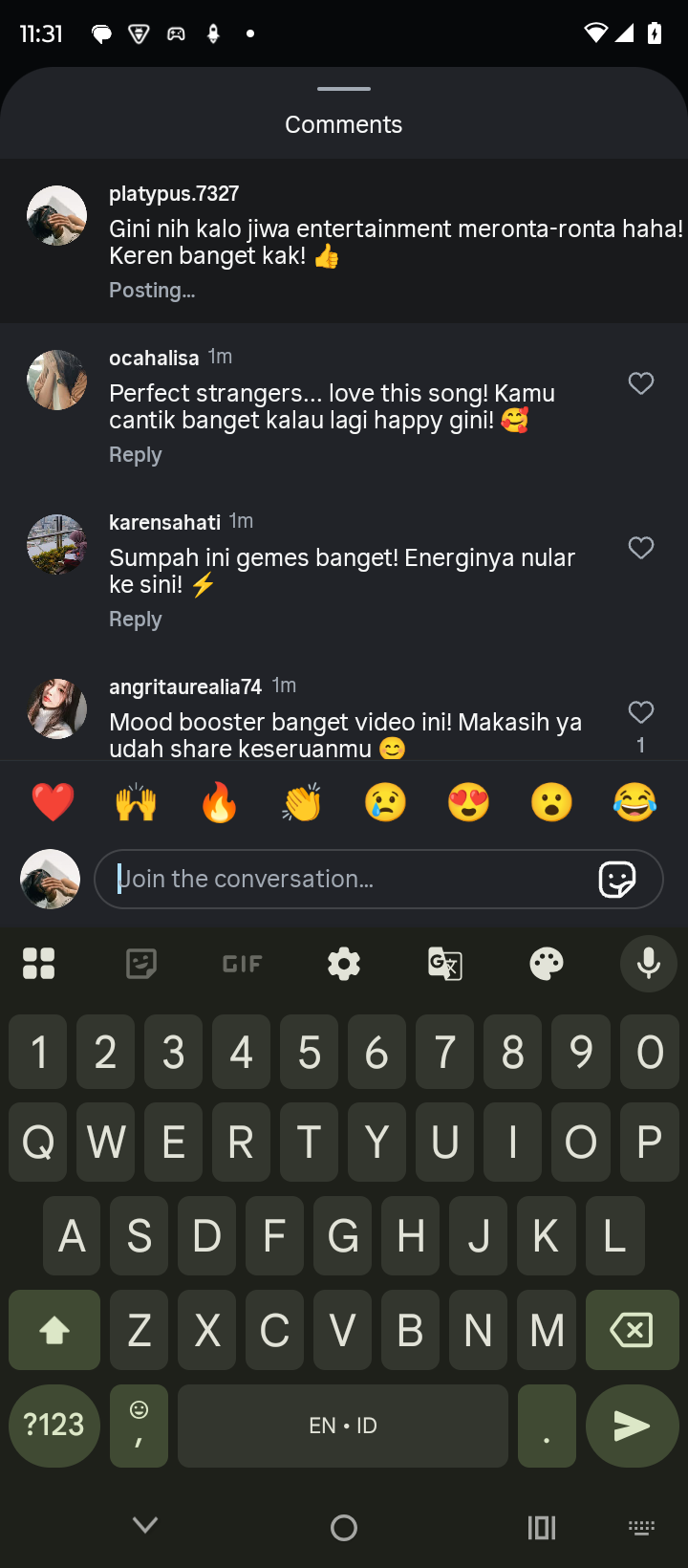This screenshot has height=1568, width=688.
Task: Insert the clapping hands emoji
Action: (302, 802)
